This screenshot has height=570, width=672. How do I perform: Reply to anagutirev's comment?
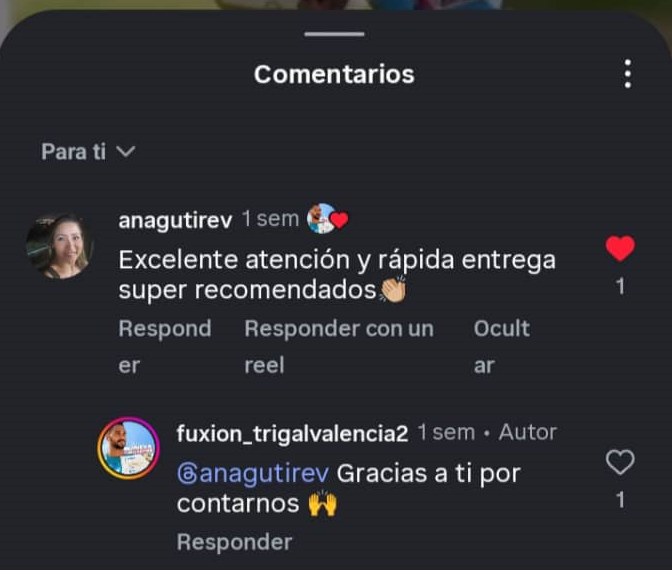pos(164,346)
